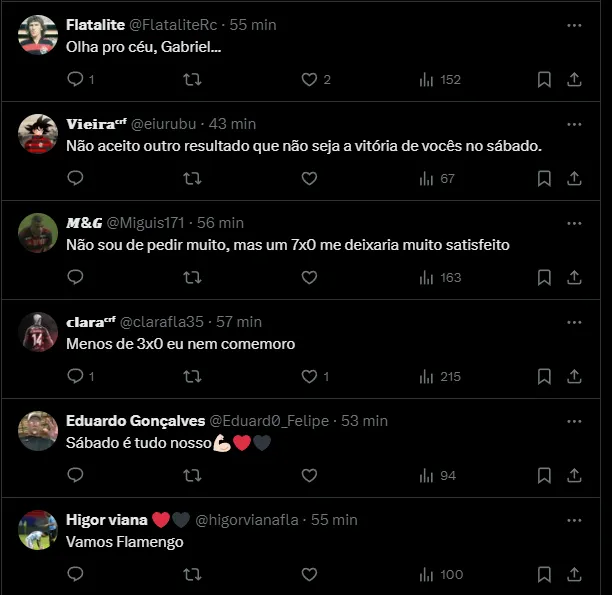
Task: Like Flatalite's tweet 'Olha pro céu, Gabriel'
Action: click(x=309, y=79)
